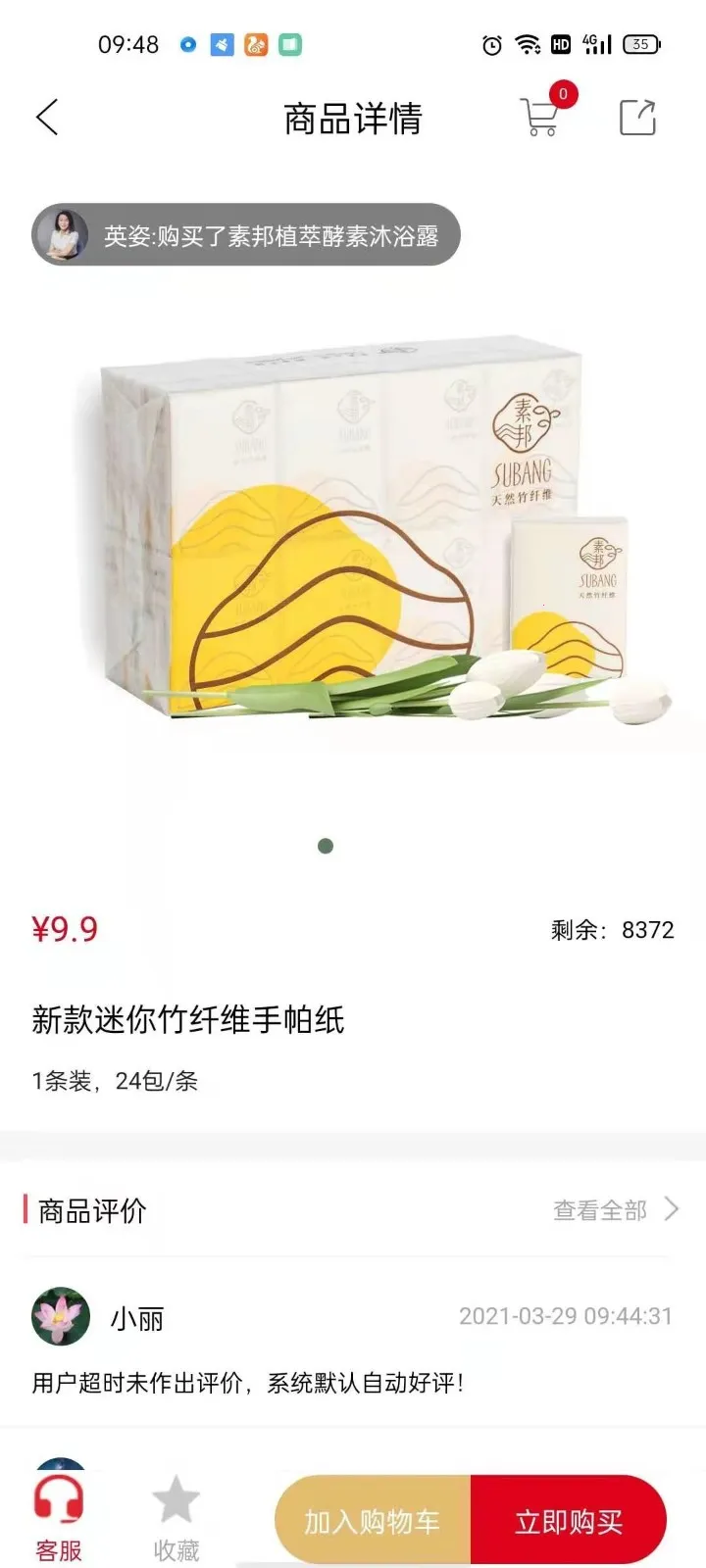Tap the Wi-Fi icon in the status bar
The height and width of the screenshot is (1568, 706).
(x=529, y=44)
